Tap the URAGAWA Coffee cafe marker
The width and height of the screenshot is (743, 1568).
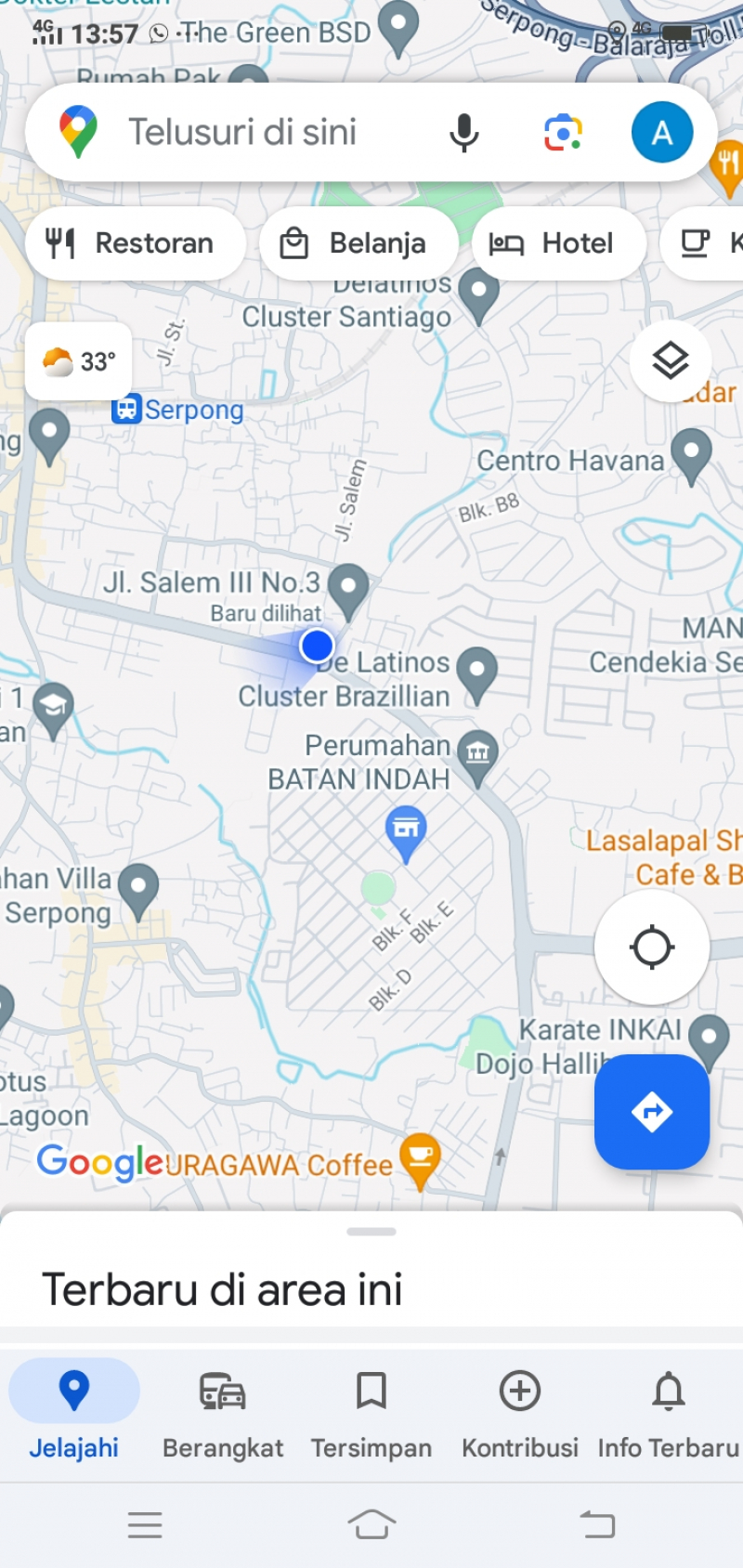[x=419, y=1155]
